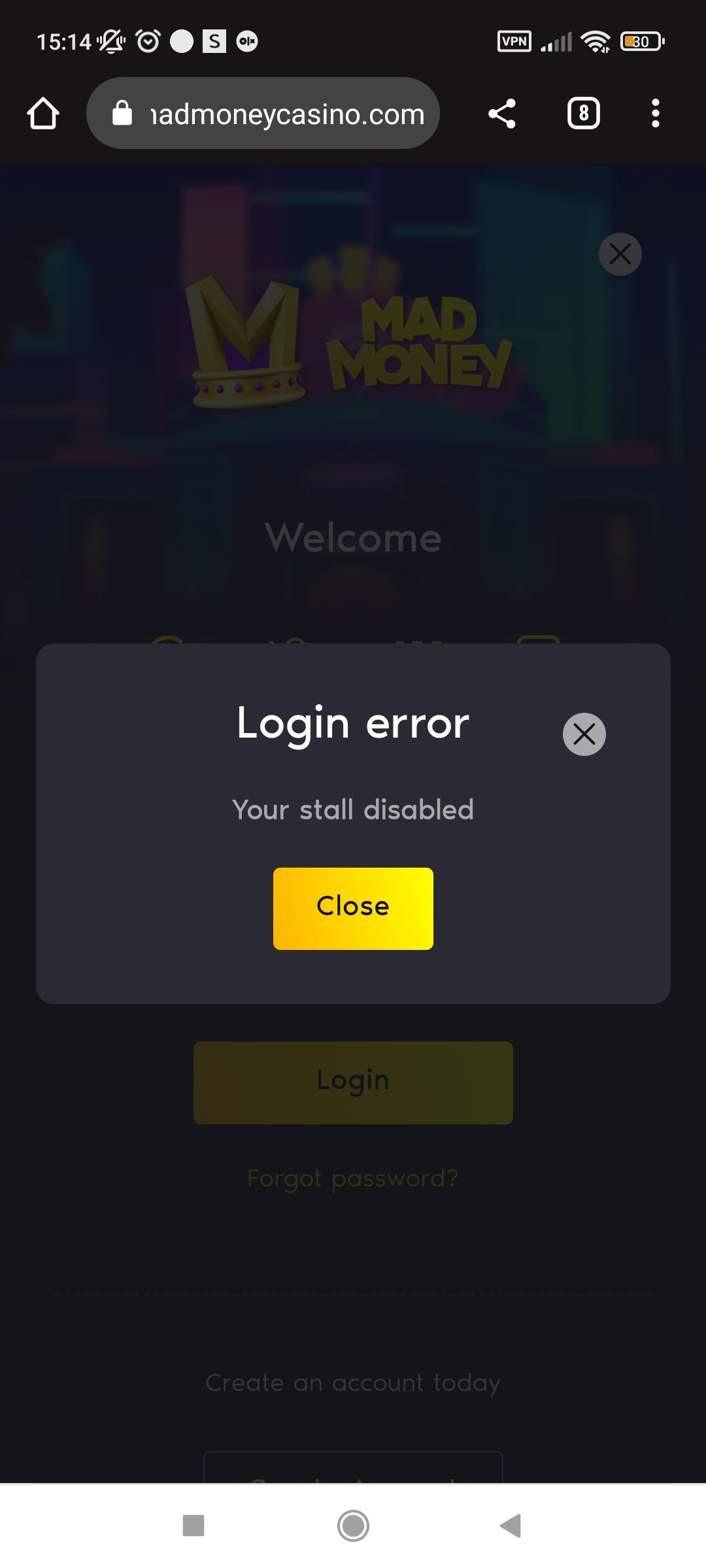
Task: Open the tab switcher showing 8 tabs
Action: click(x=583, y=114)
